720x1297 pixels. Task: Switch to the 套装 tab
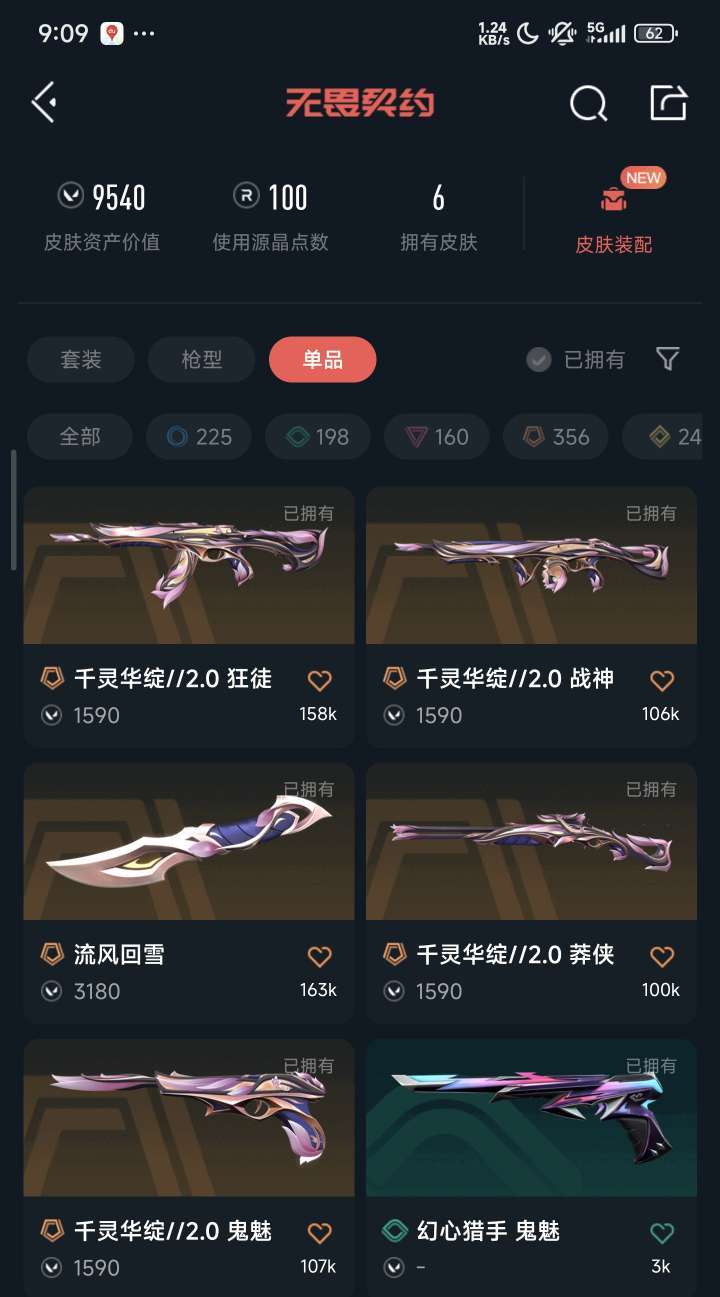pyautogui.click(x=80, y=359)
